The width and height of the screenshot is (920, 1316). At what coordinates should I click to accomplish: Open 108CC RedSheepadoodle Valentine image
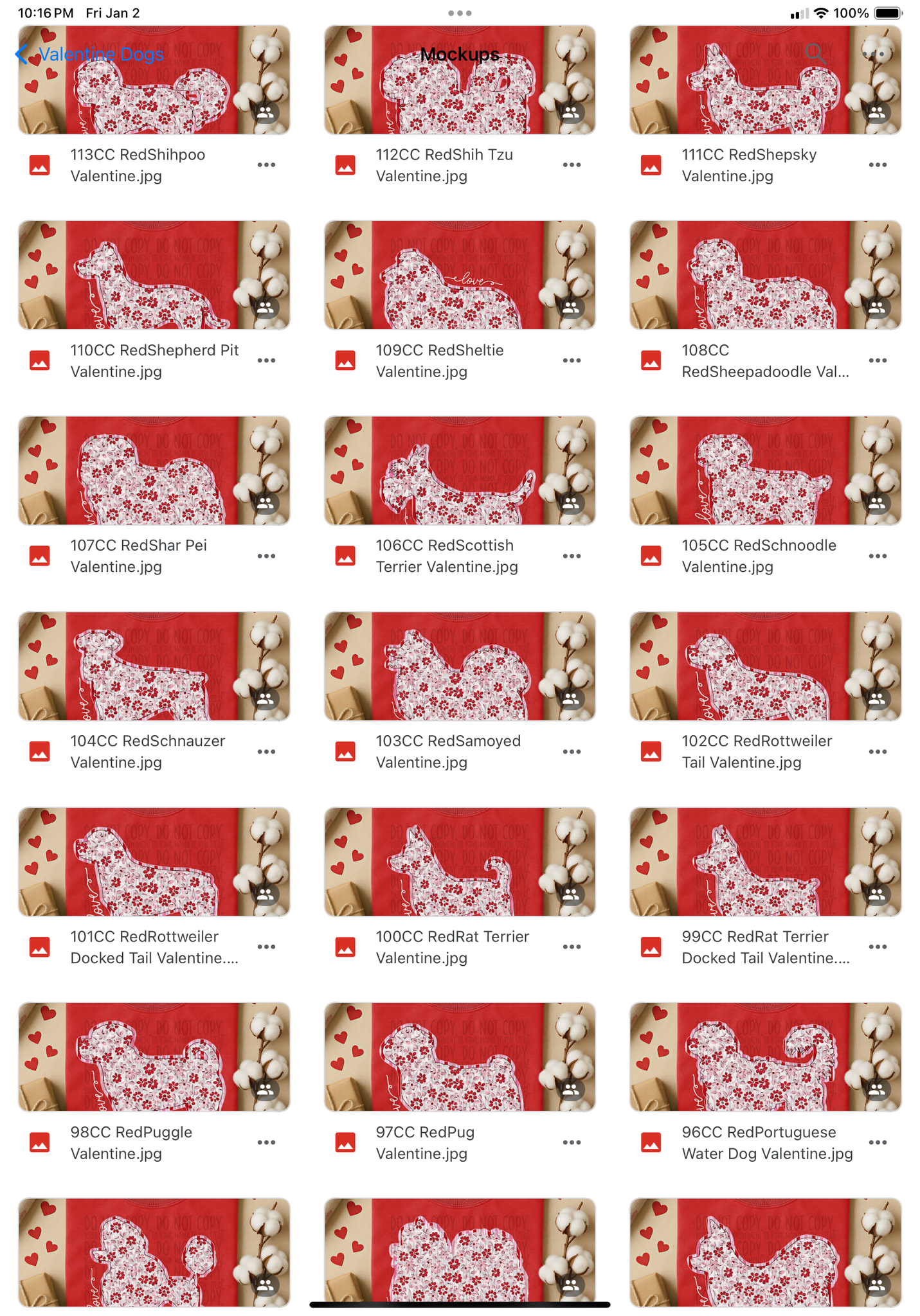pos(765,275)
